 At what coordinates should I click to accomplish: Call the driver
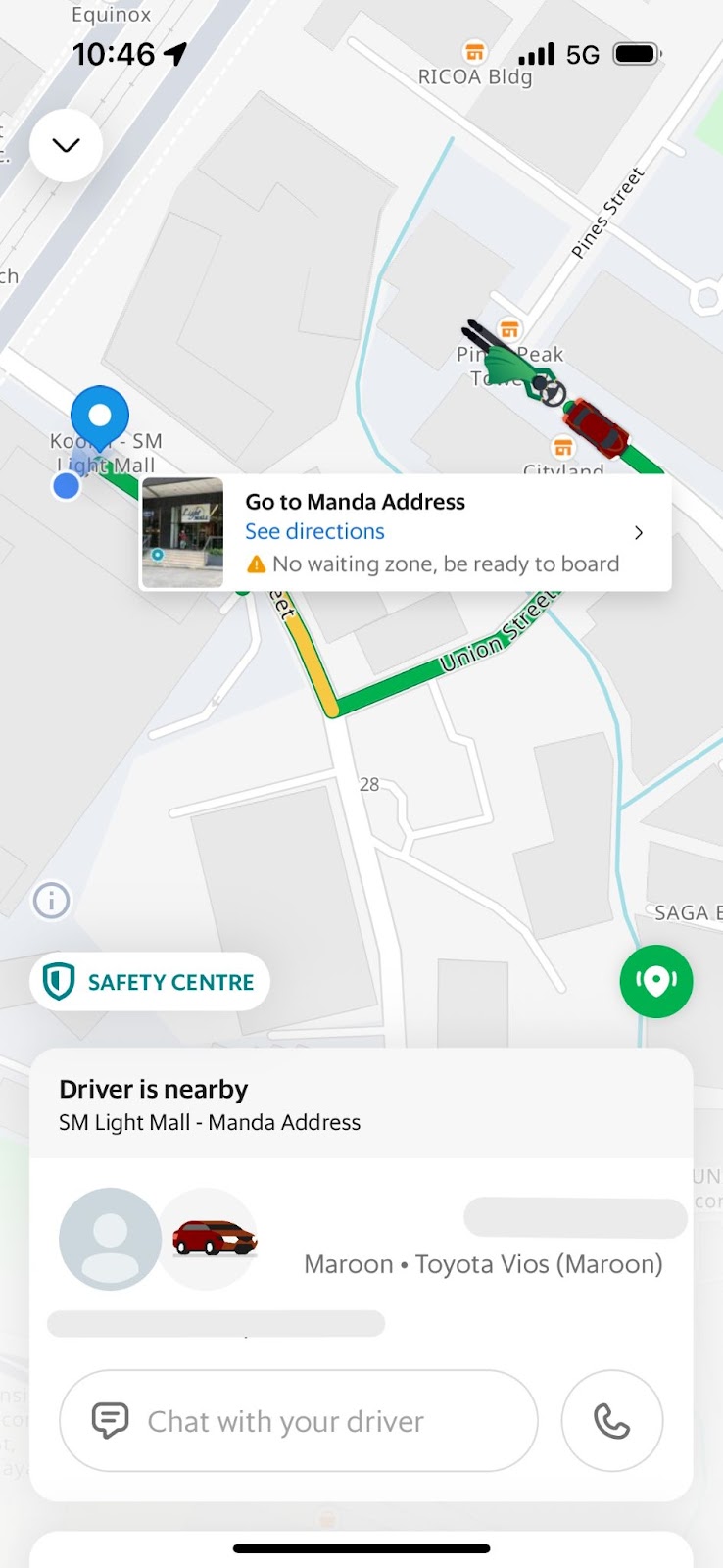point(612,1421)
